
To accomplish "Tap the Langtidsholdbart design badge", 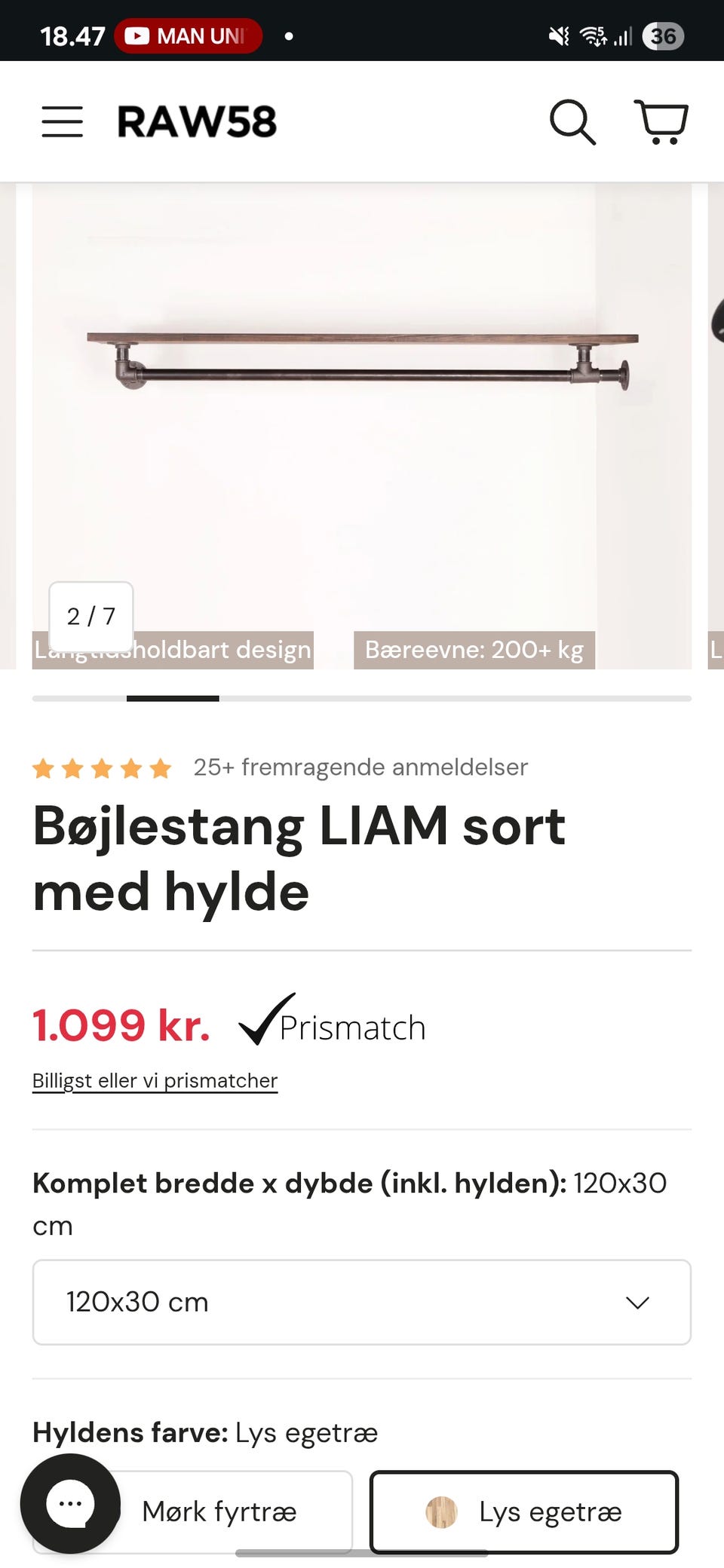I will (172, 649).
